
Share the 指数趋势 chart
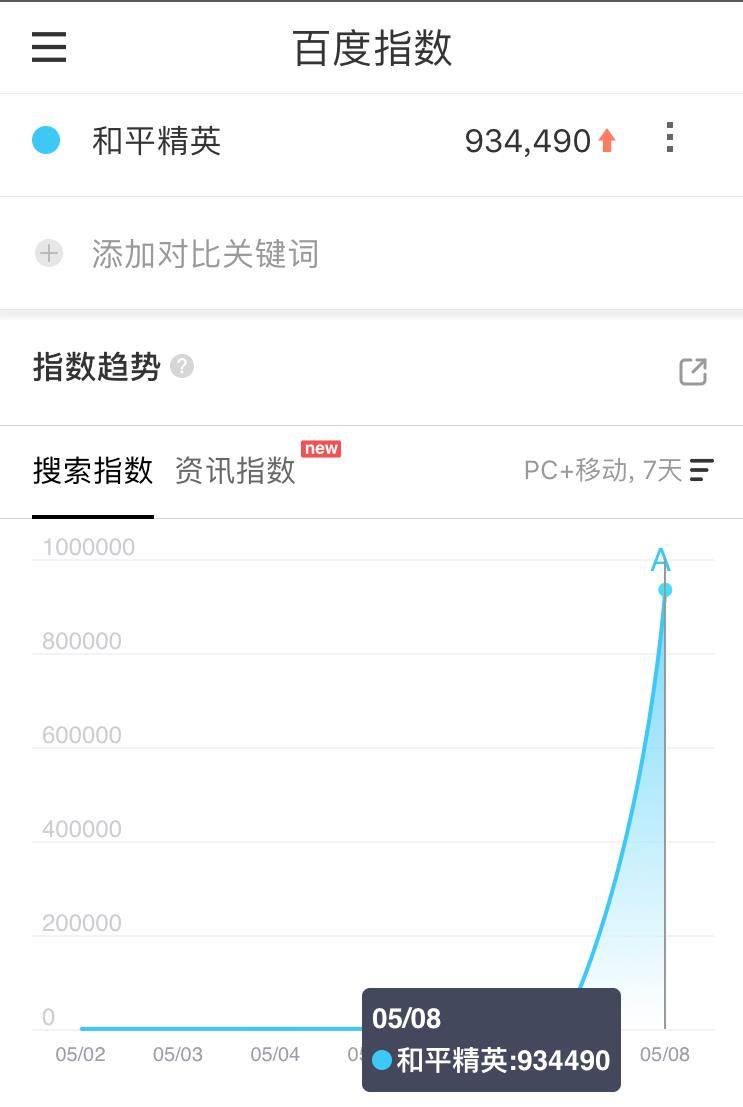(692, 371)
